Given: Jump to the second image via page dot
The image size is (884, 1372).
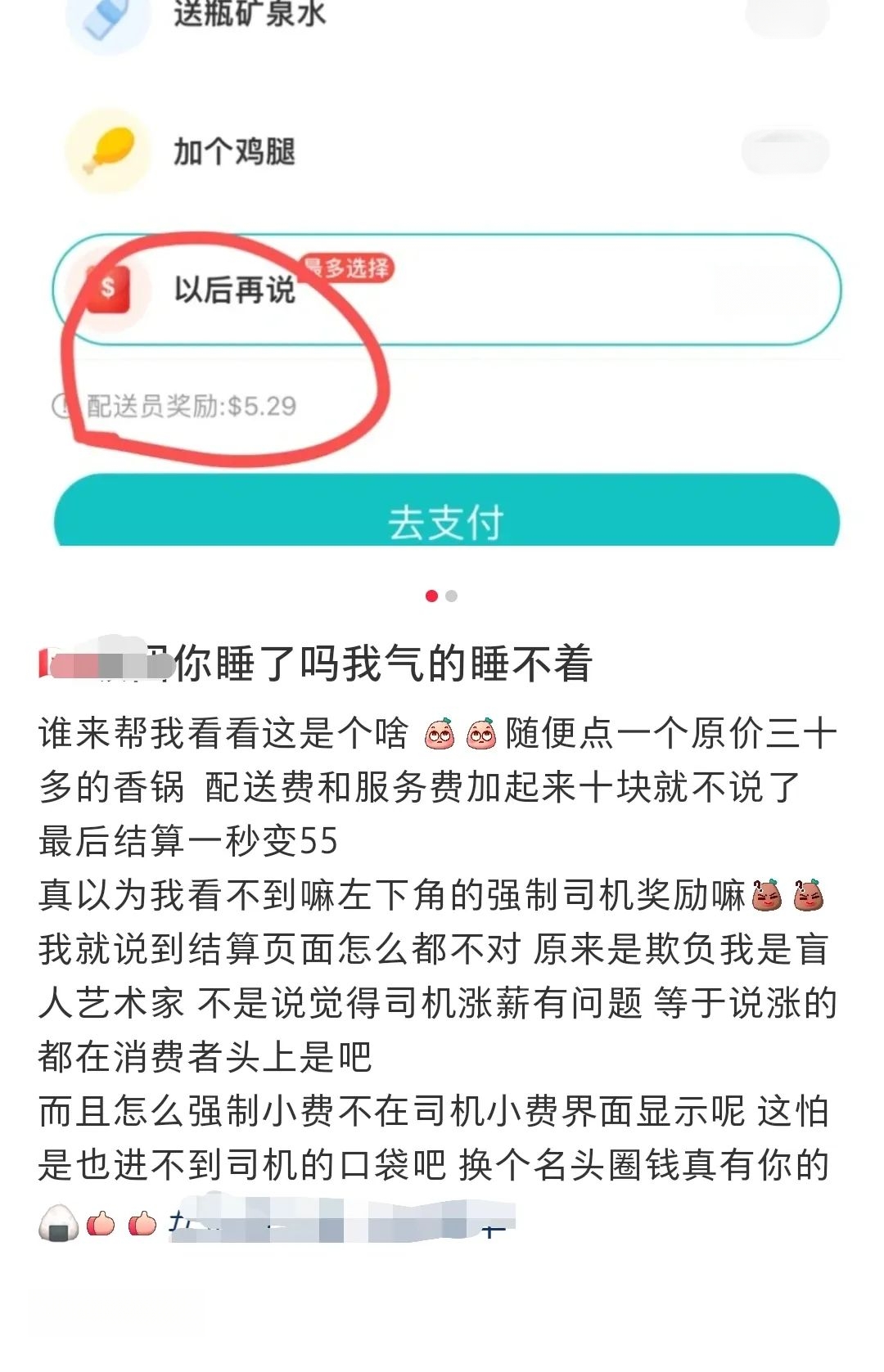Looking at the screenshot, I should (x=452, y=596).
